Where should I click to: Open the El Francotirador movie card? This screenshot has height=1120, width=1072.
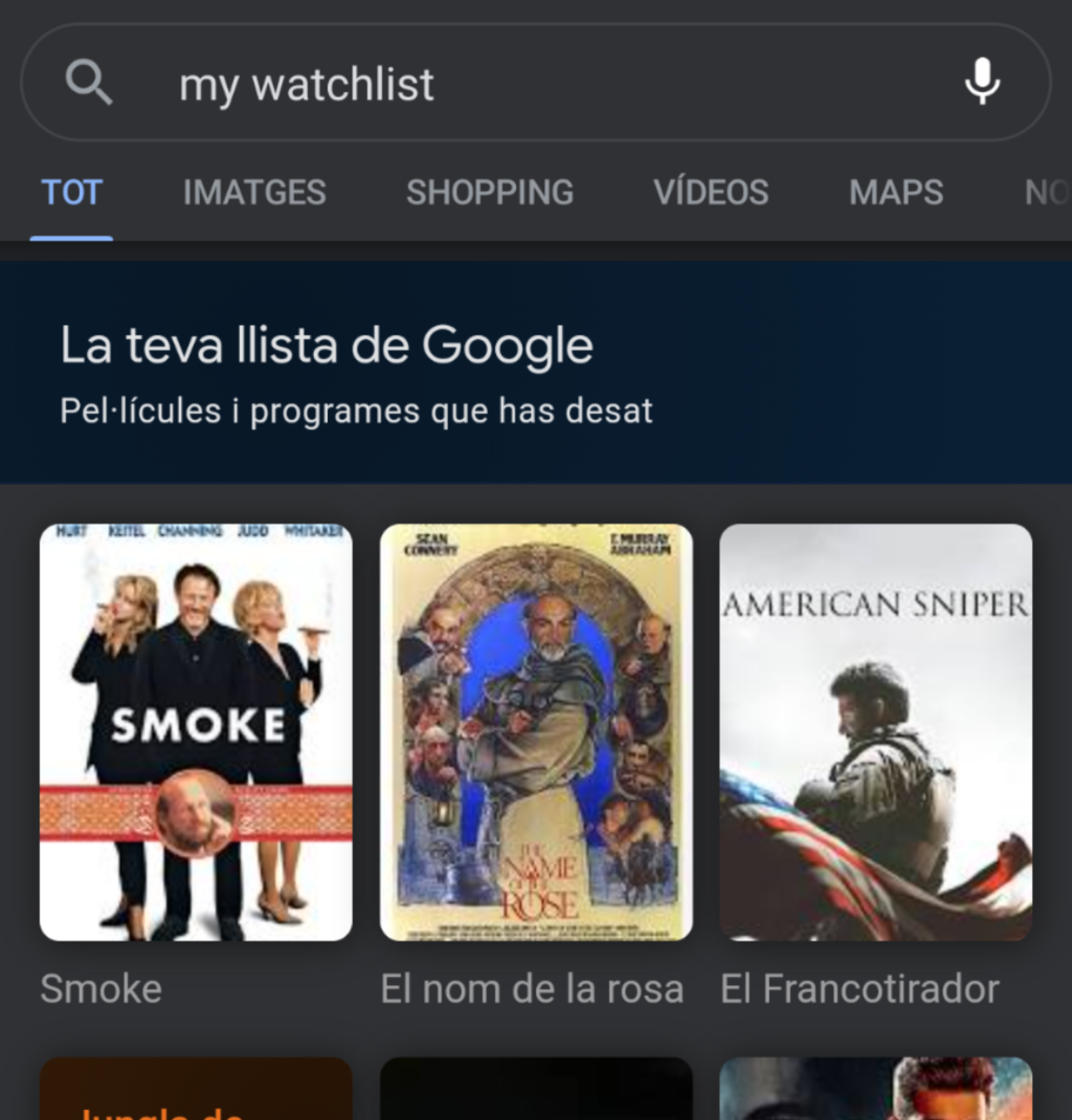tap(876, 766)
